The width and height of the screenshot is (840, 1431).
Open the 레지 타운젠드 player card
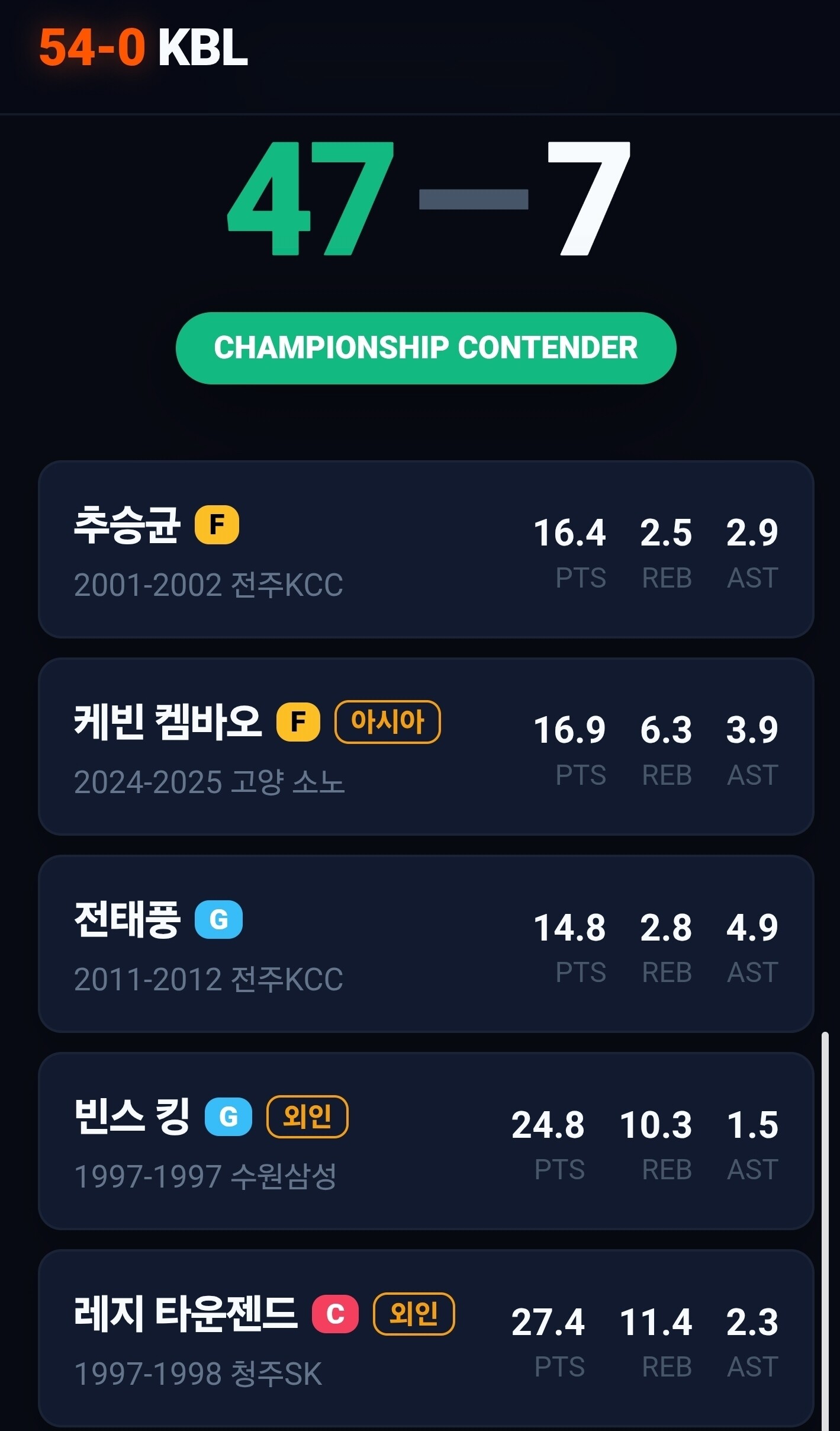426,1338
